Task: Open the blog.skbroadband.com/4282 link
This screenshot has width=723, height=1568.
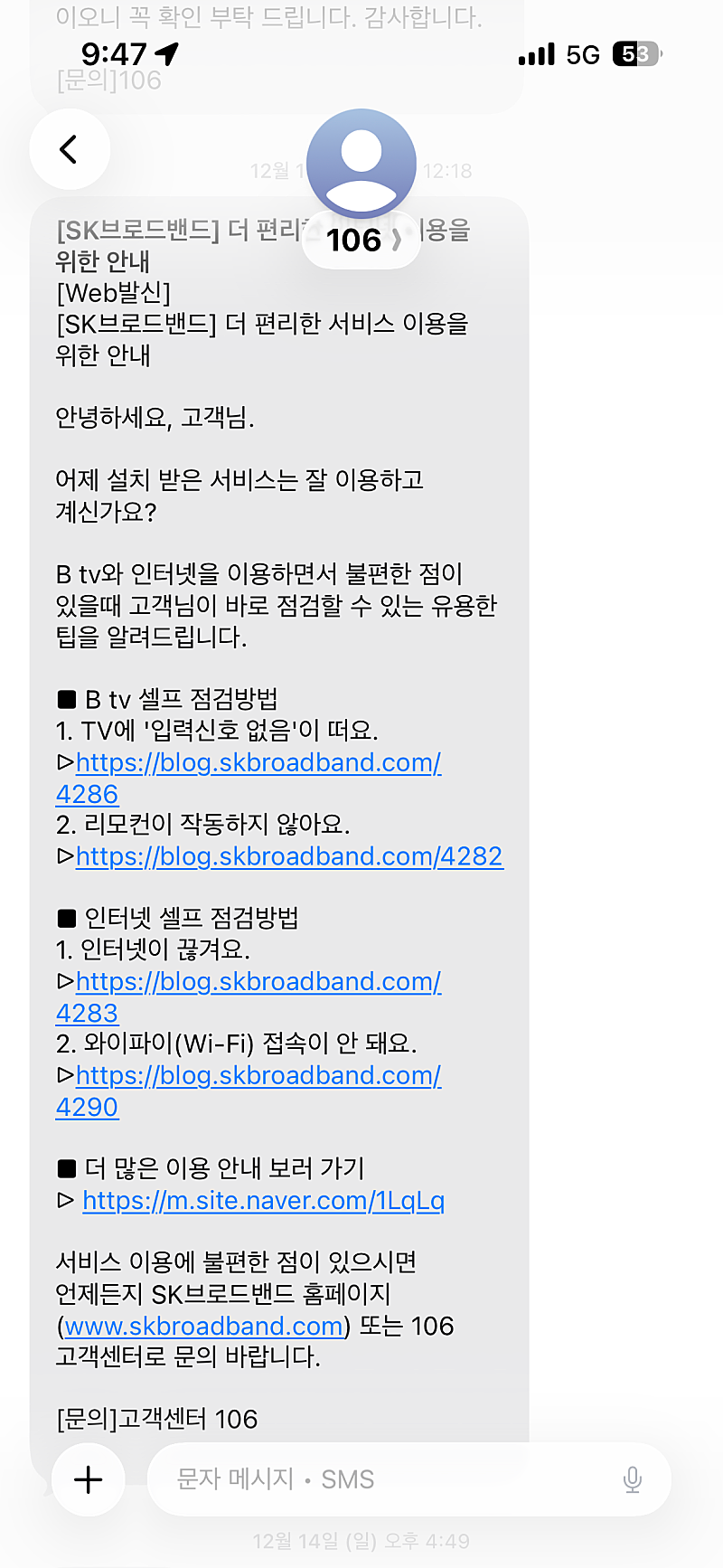Action: click(x=289, y=856)
